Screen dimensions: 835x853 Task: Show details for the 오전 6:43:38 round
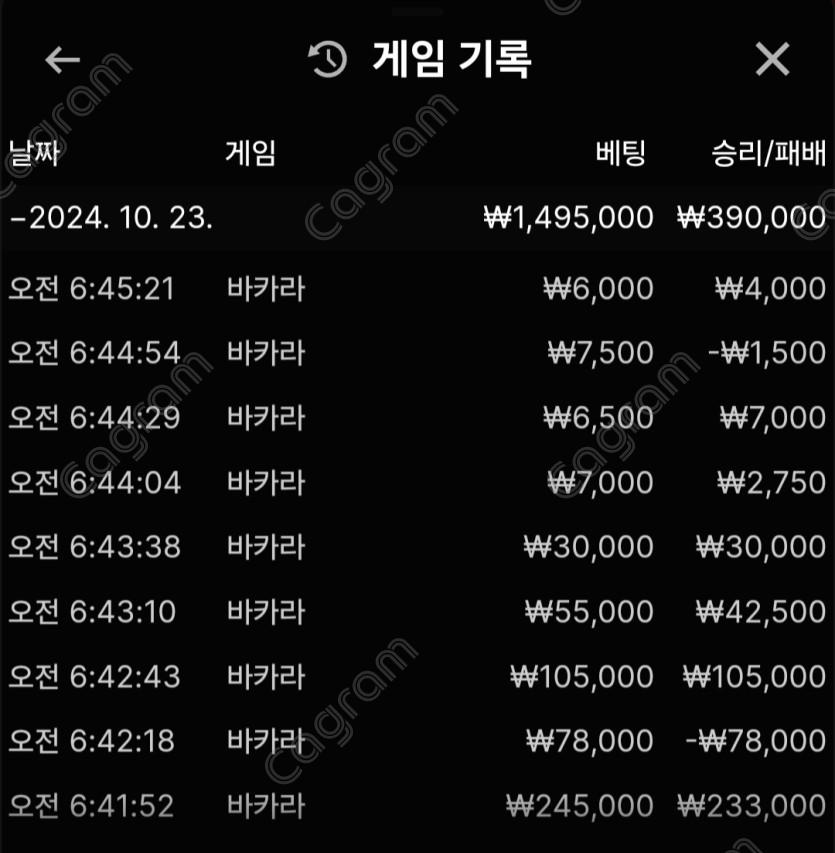click(x=417, y=547)
